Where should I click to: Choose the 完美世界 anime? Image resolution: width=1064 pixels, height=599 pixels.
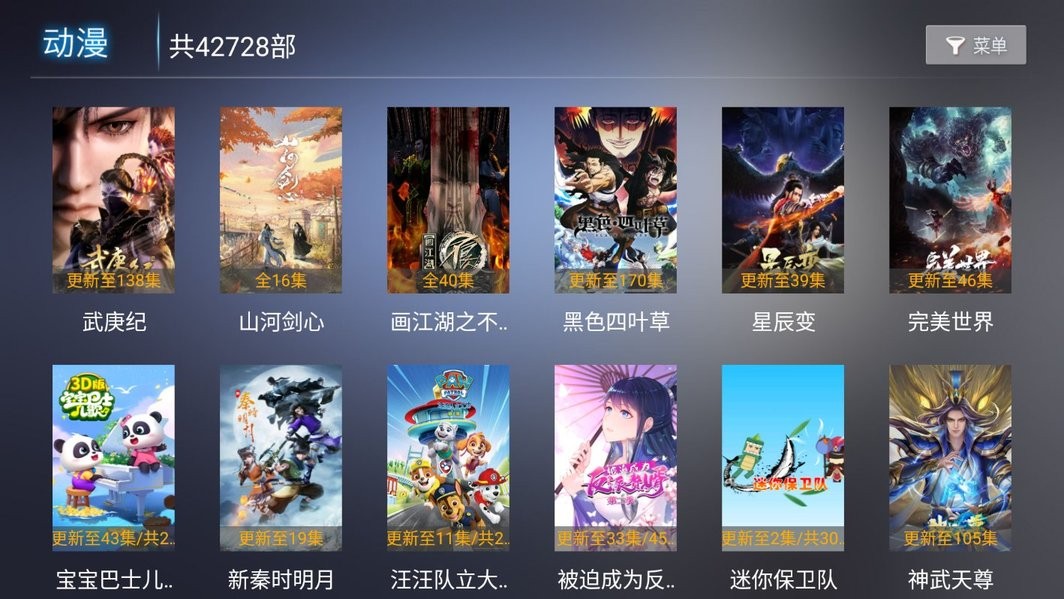pos(950,200)
